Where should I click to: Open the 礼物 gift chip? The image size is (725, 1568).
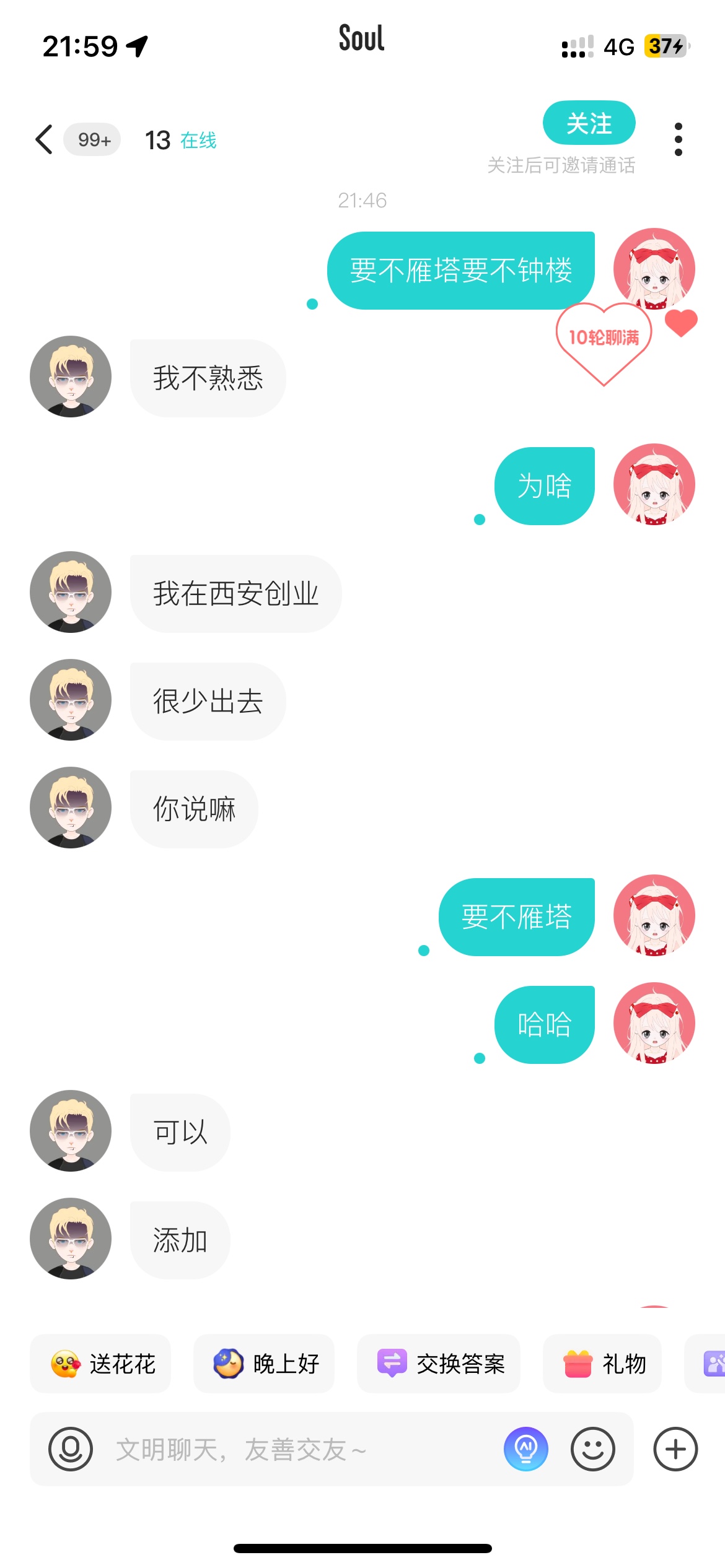click(x=602, y=1364)
